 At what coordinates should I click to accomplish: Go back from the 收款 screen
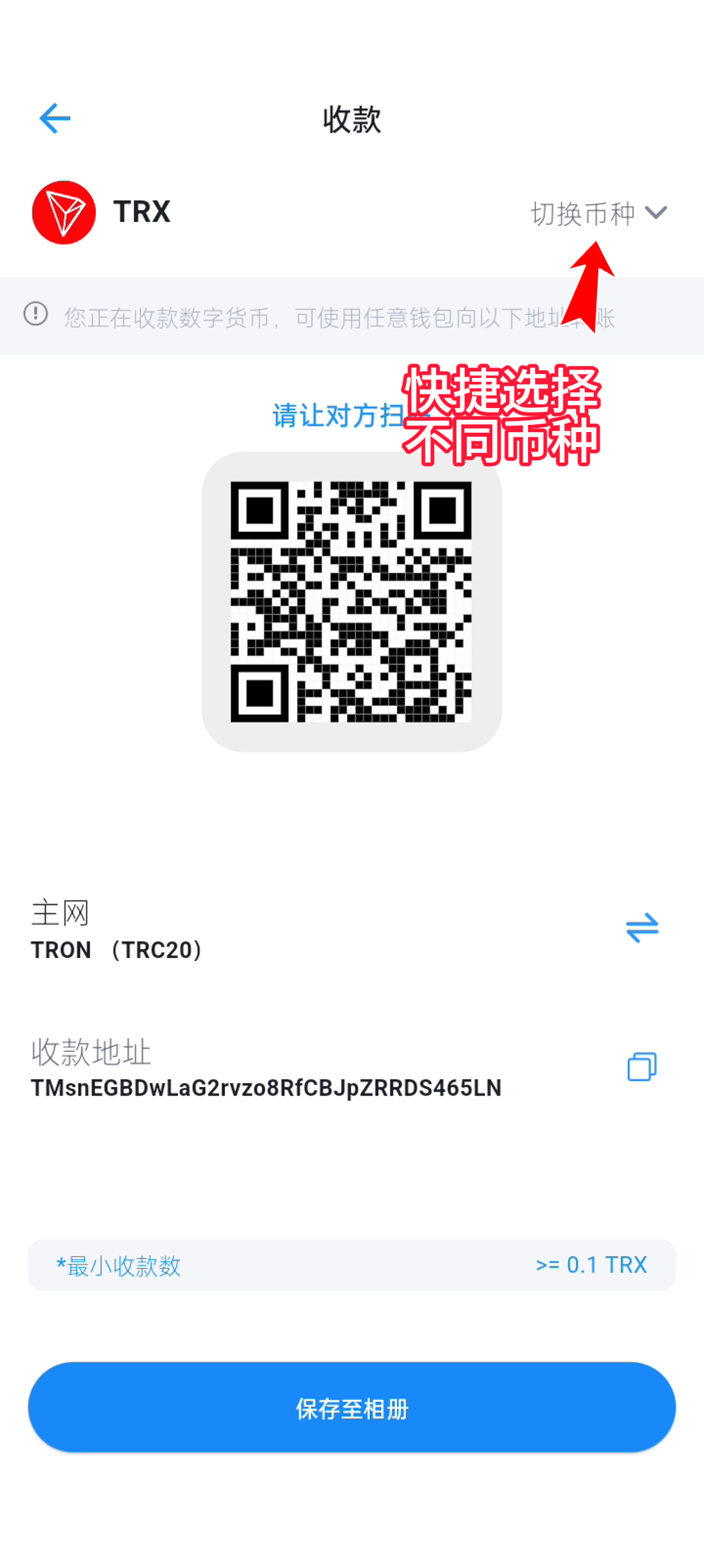tap(55, 119)
